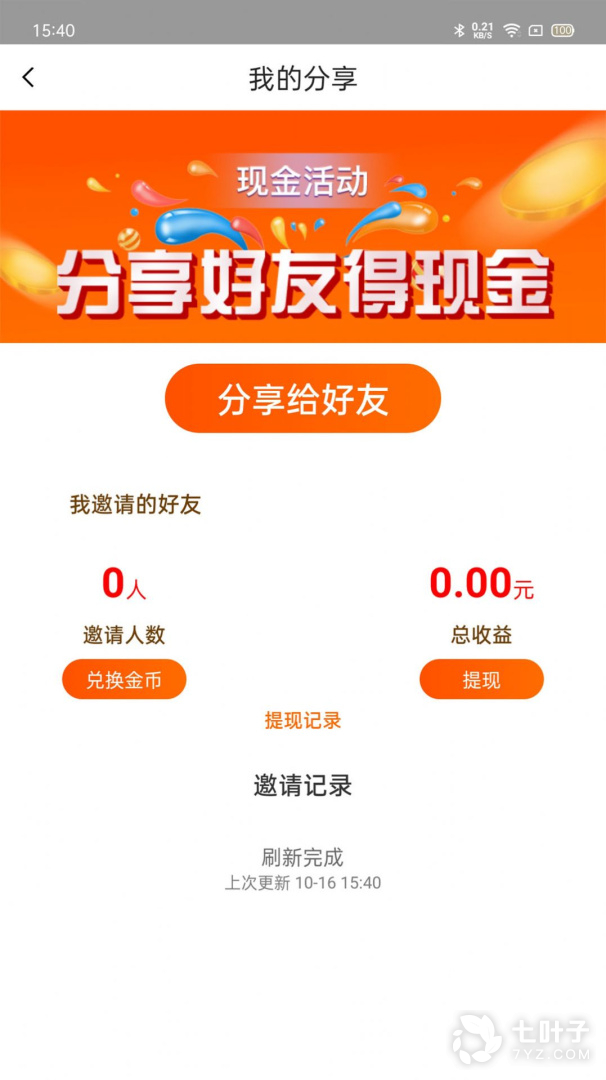Image resolution: width=606 pixels, height=1080 pixels.
Task: Go back using the top-left arrow
Action: [28, 77]
